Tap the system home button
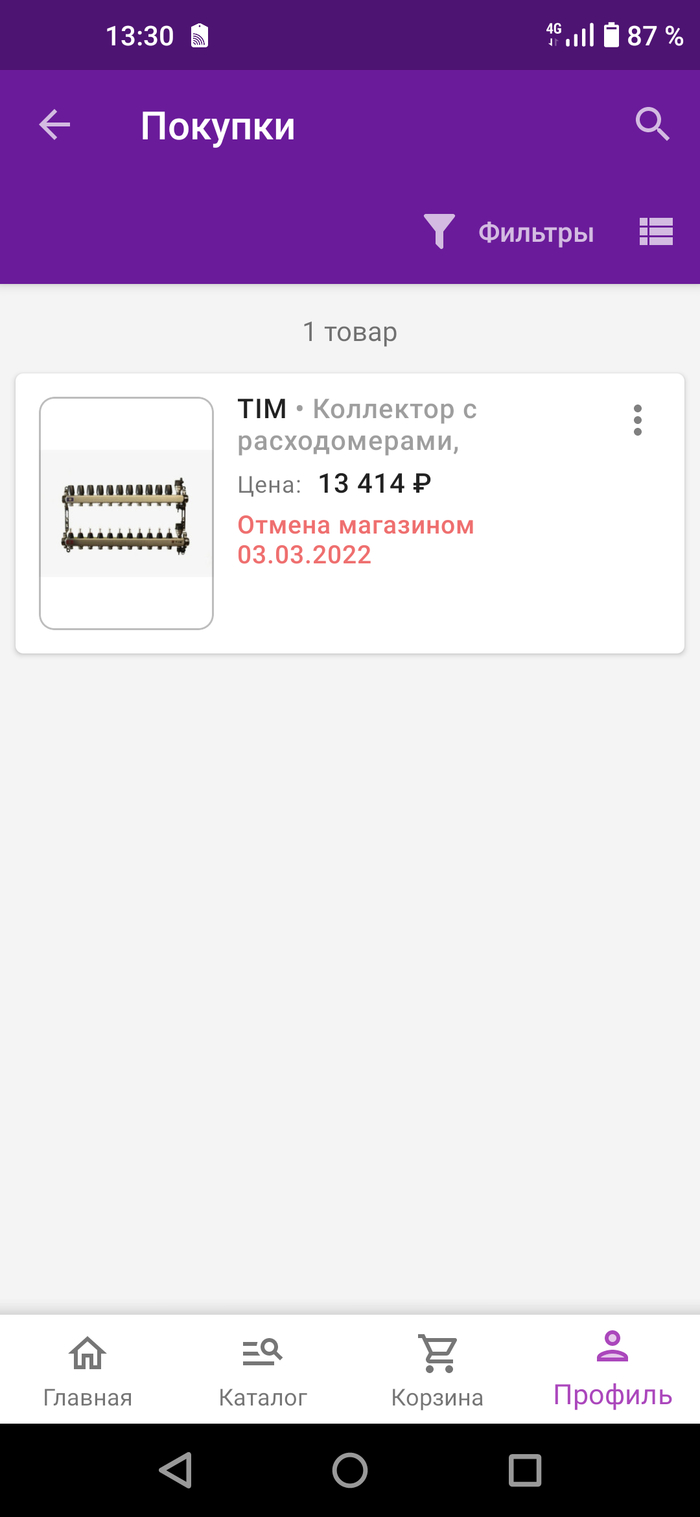Viewport: 700px width, 1517px height. coord(350,1470)
